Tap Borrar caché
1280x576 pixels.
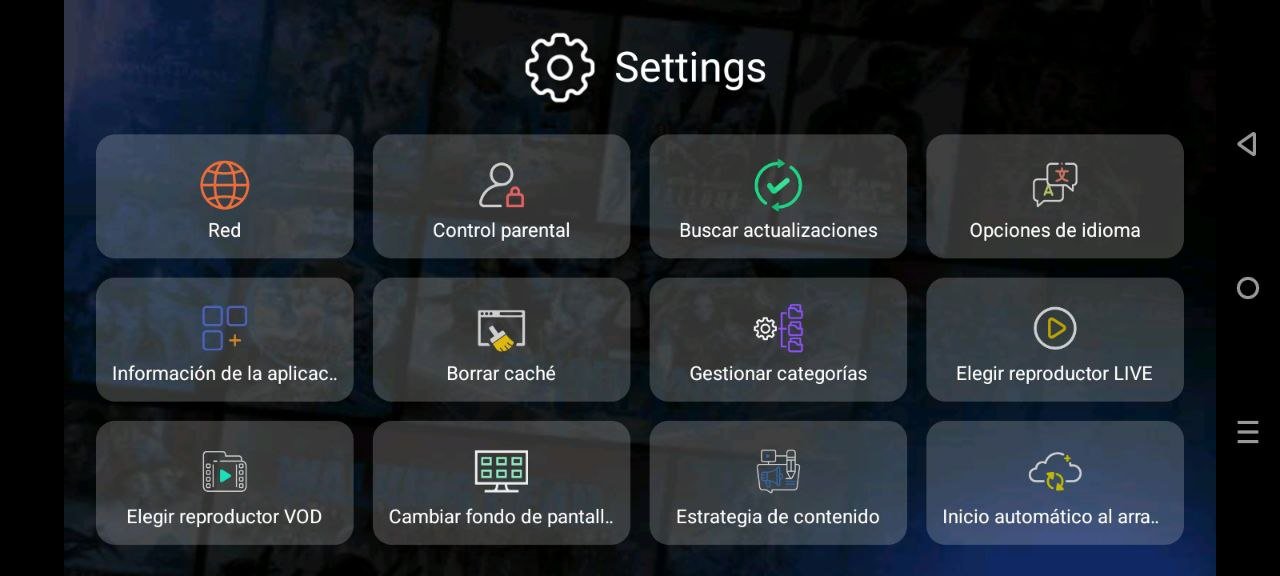(x=501, y=340)
